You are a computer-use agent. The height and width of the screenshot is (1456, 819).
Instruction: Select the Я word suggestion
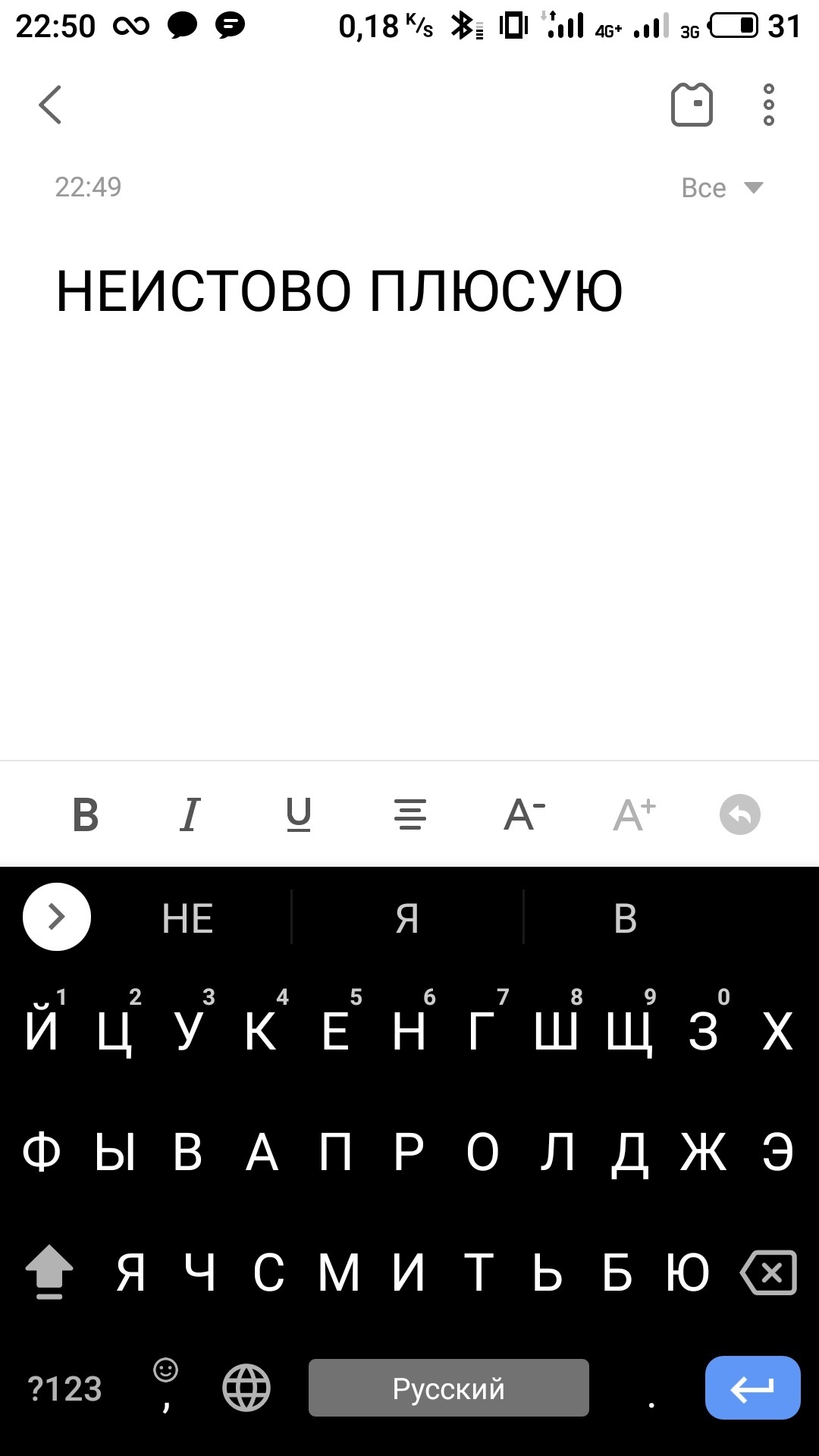point(407,918)
